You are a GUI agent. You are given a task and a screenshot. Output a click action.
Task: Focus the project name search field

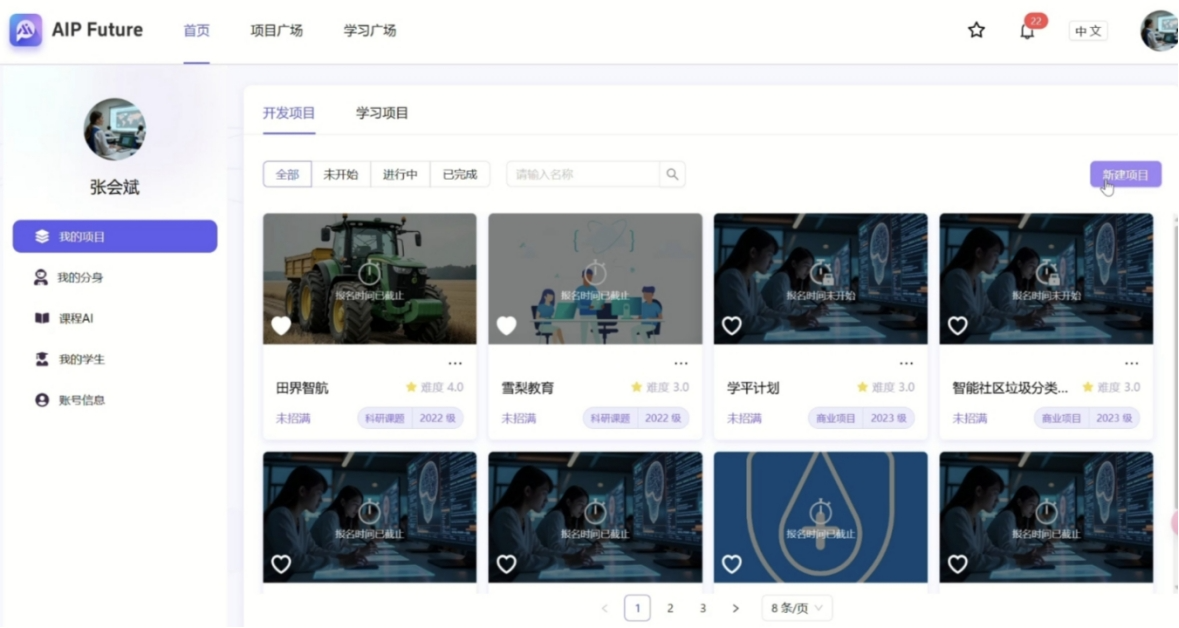582,174
